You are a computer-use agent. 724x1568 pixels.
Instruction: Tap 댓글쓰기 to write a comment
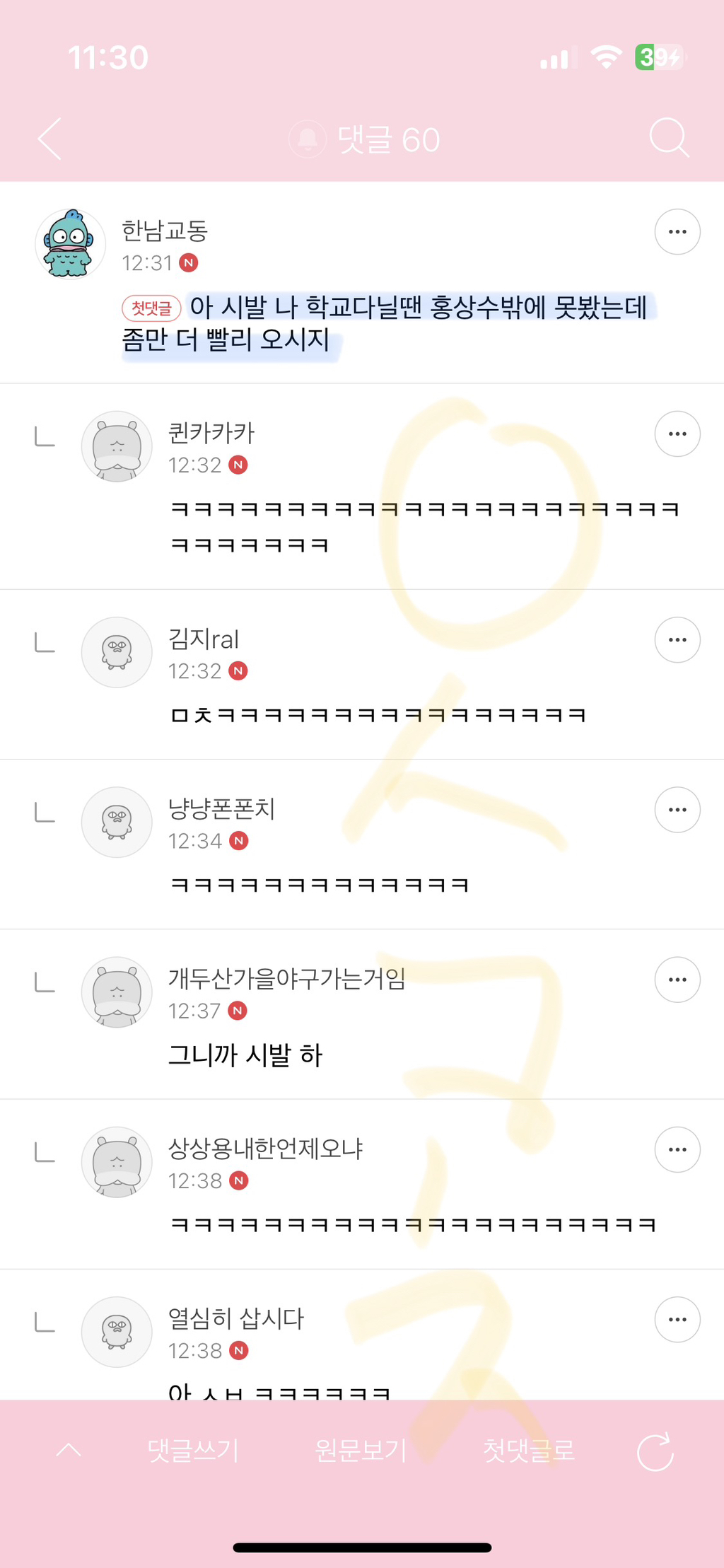tap(193, 1450)
